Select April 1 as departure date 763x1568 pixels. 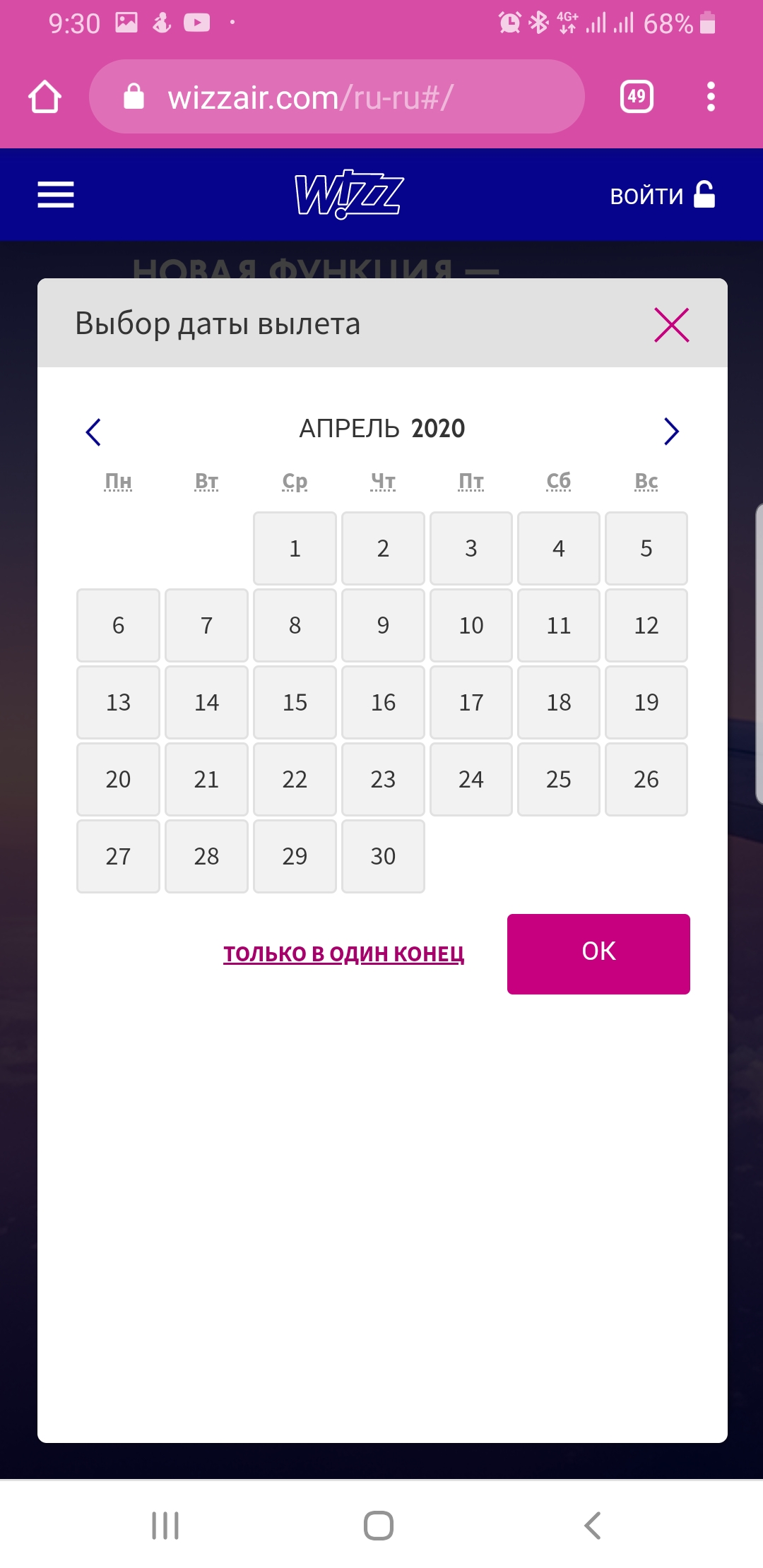[295, 548]
